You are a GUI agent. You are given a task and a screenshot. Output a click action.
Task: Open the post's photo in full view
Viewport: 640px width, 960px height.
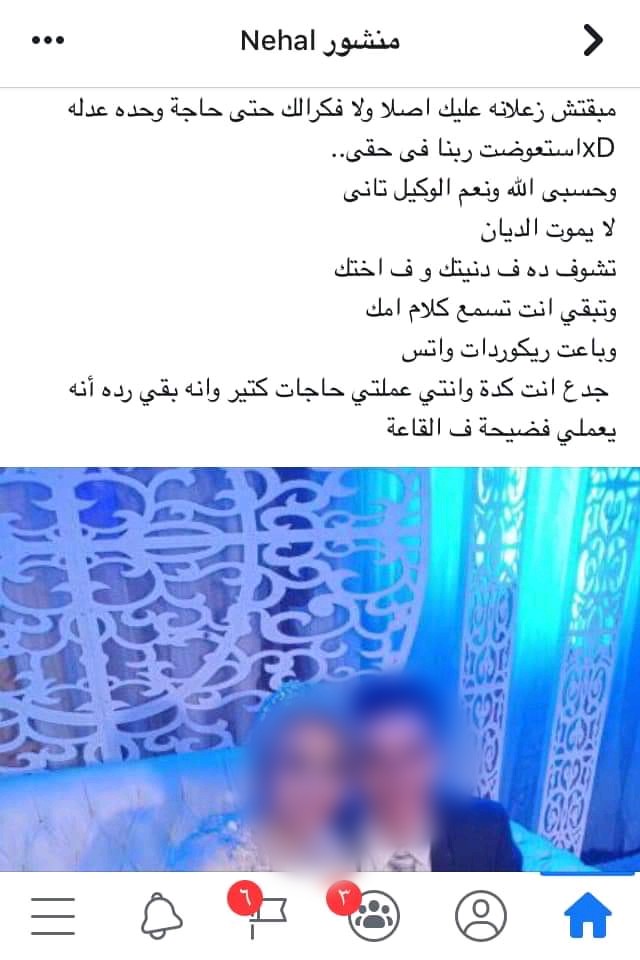click(320, 668)
